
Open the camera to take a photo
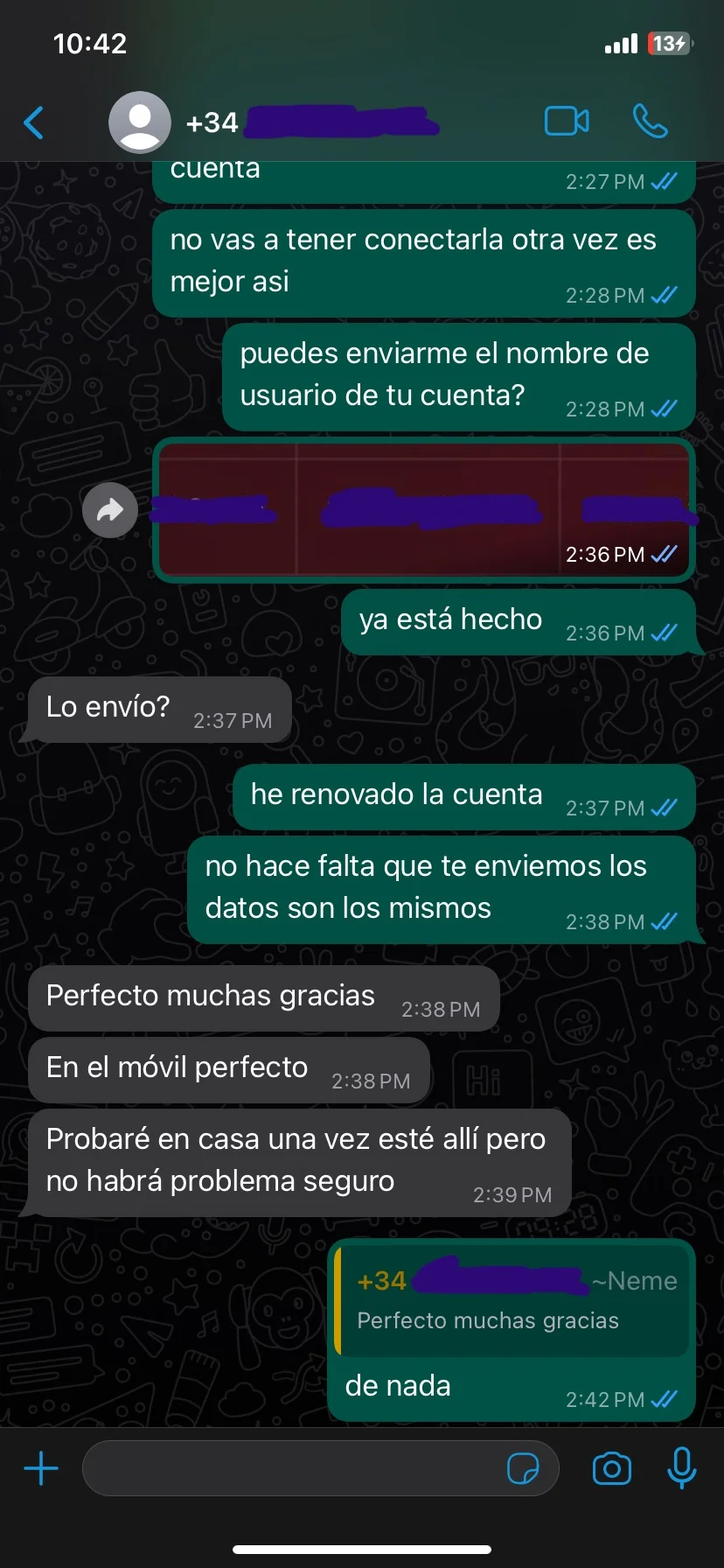(612, 1468)
